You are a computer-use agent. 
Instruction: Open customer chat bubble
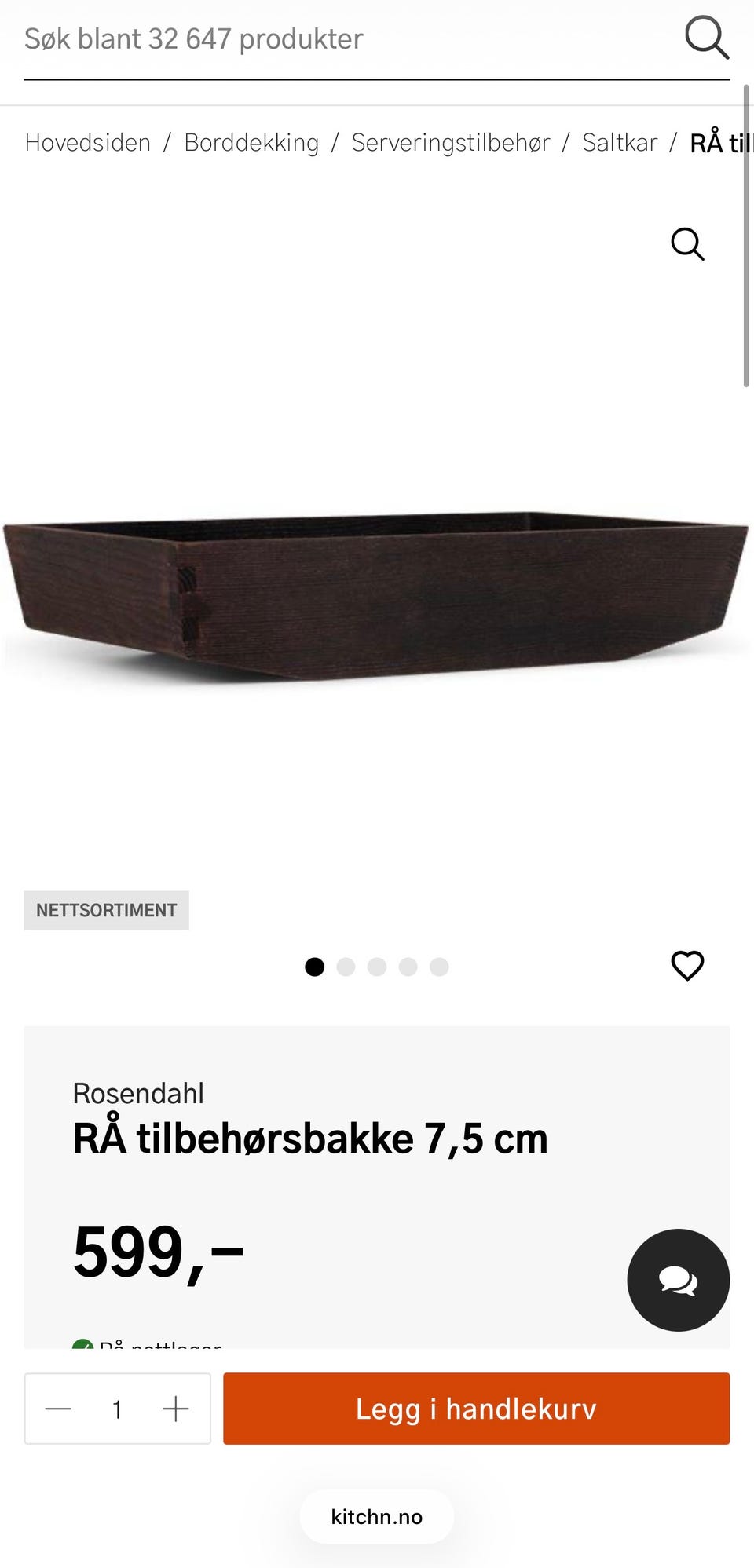(x=679, y=1278)
